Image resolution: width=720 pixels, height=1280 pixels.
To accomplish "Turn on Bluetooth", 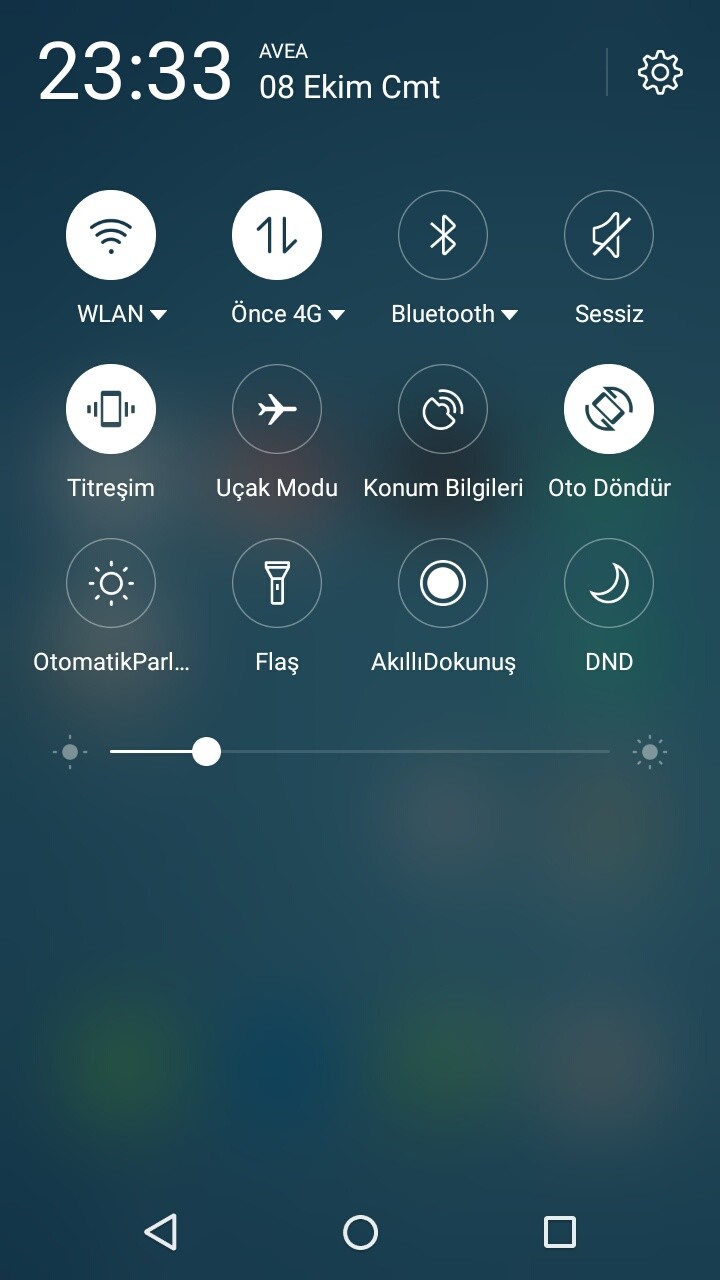I will (x=443, y=235).
